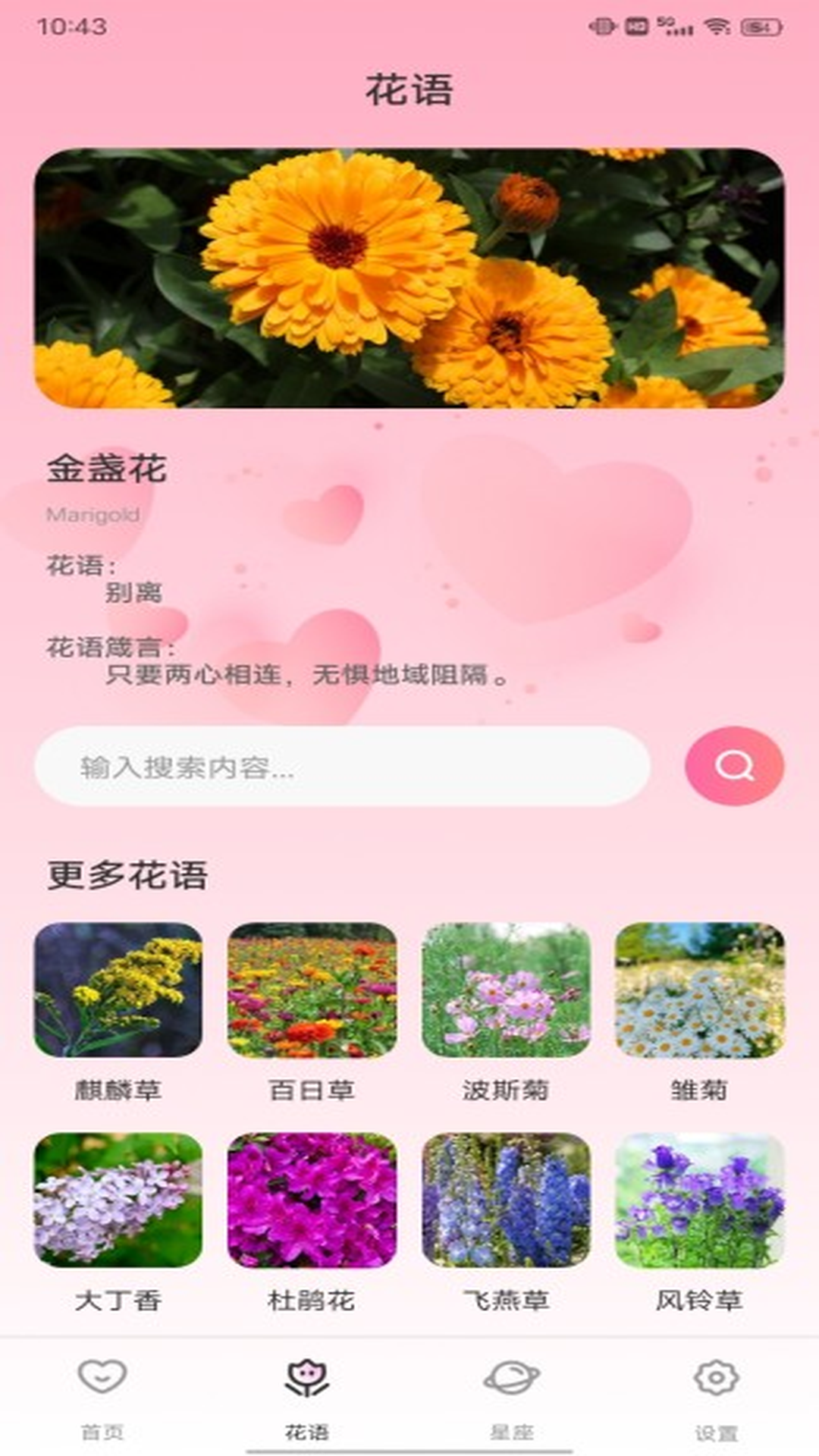The height and width of the screenshot is (1456, 819).
Task: Go to the 设置 tab
Action: point(716,1398)
